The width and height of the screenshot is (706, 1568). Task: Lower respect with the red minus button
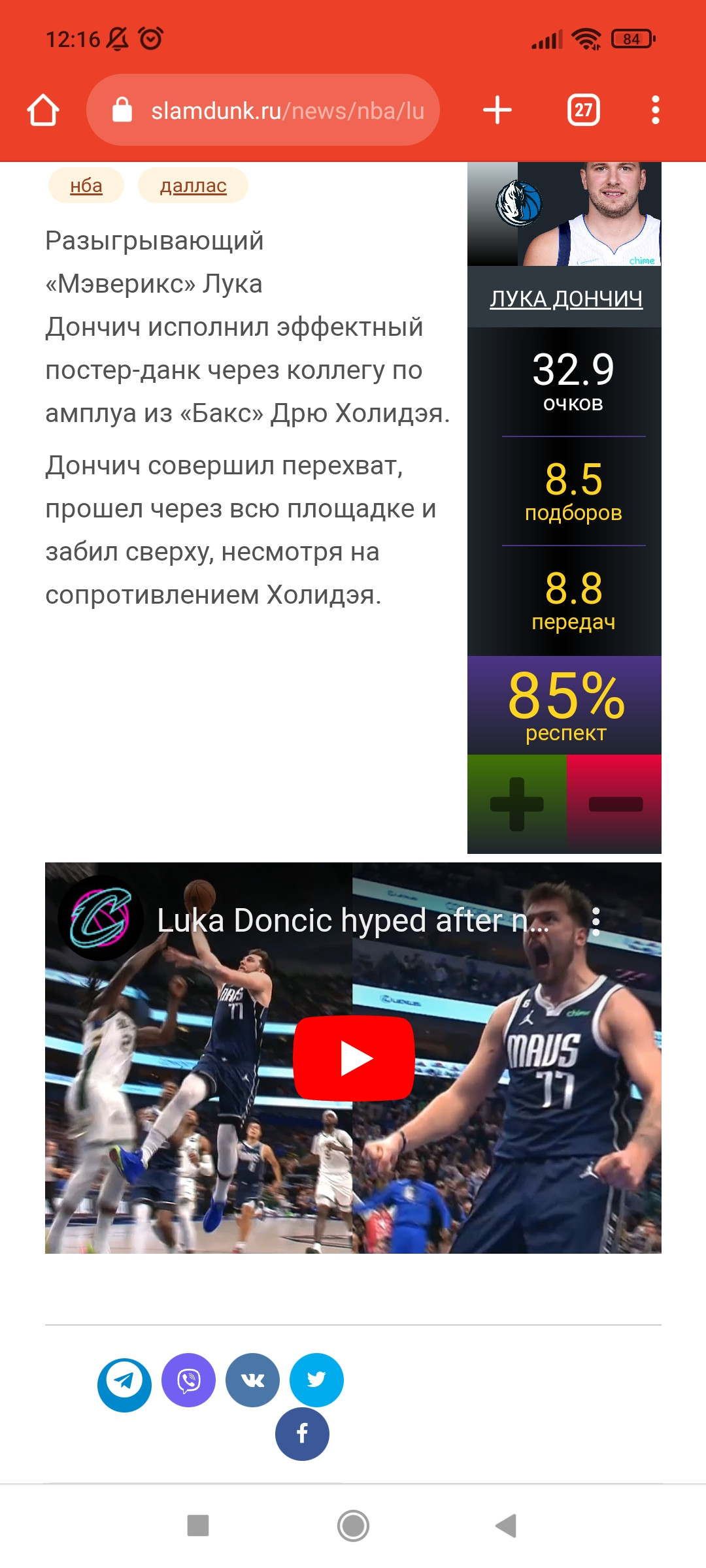click(x=614, y=804)
